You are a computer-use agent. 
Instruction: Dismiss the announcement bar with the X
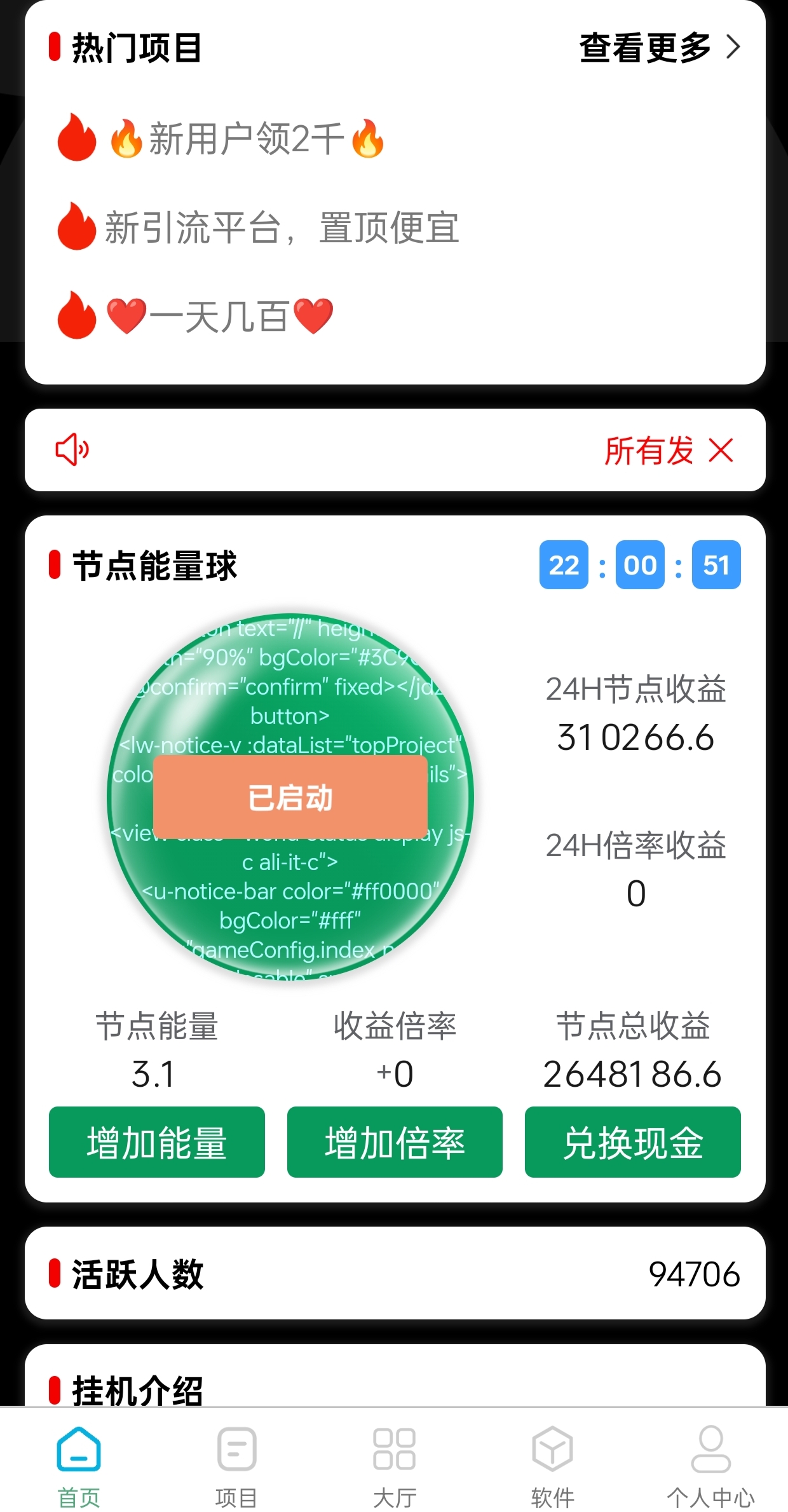(721, 451)
